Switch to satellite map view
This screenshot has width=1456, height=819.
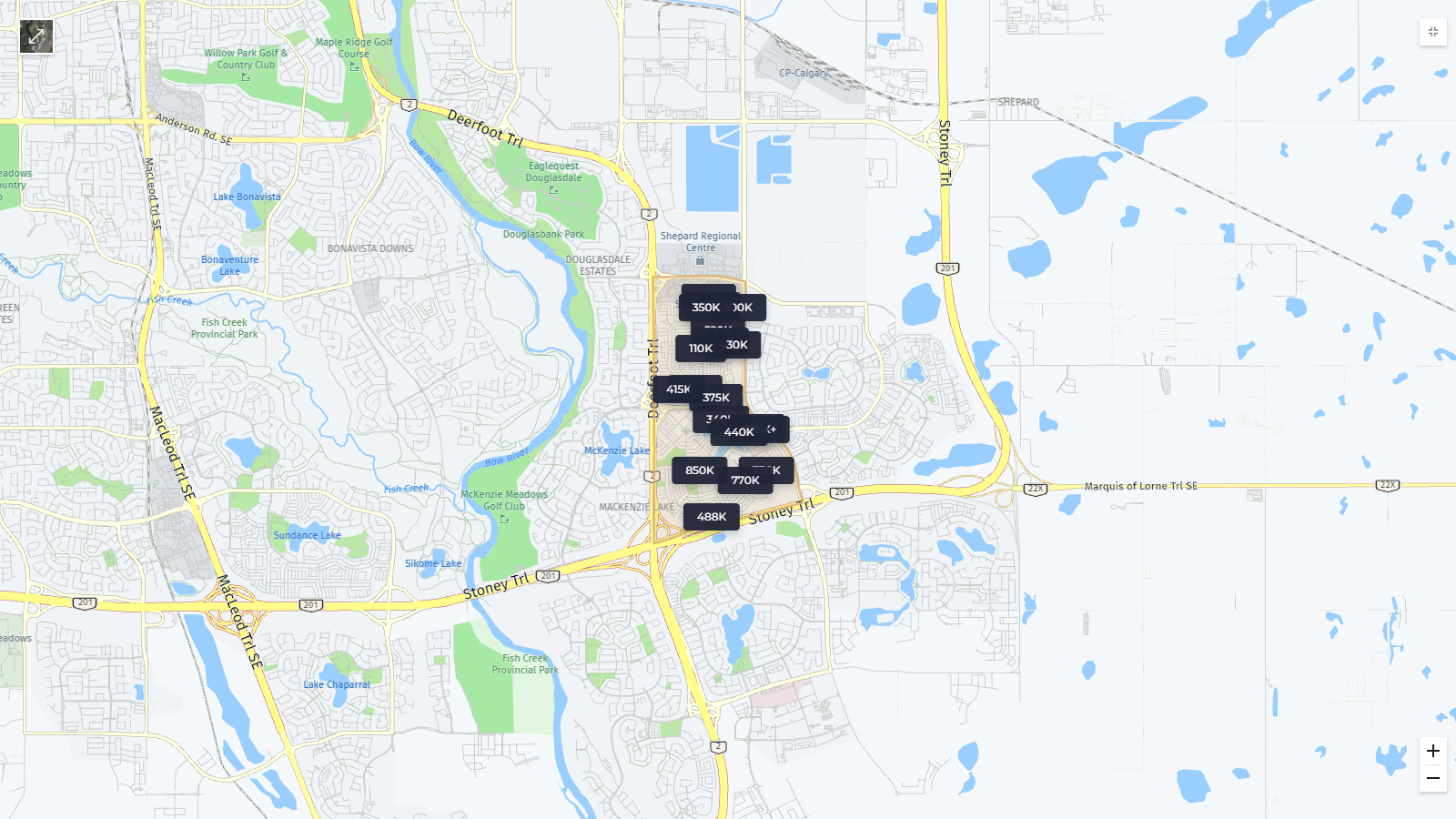(36, 36)
